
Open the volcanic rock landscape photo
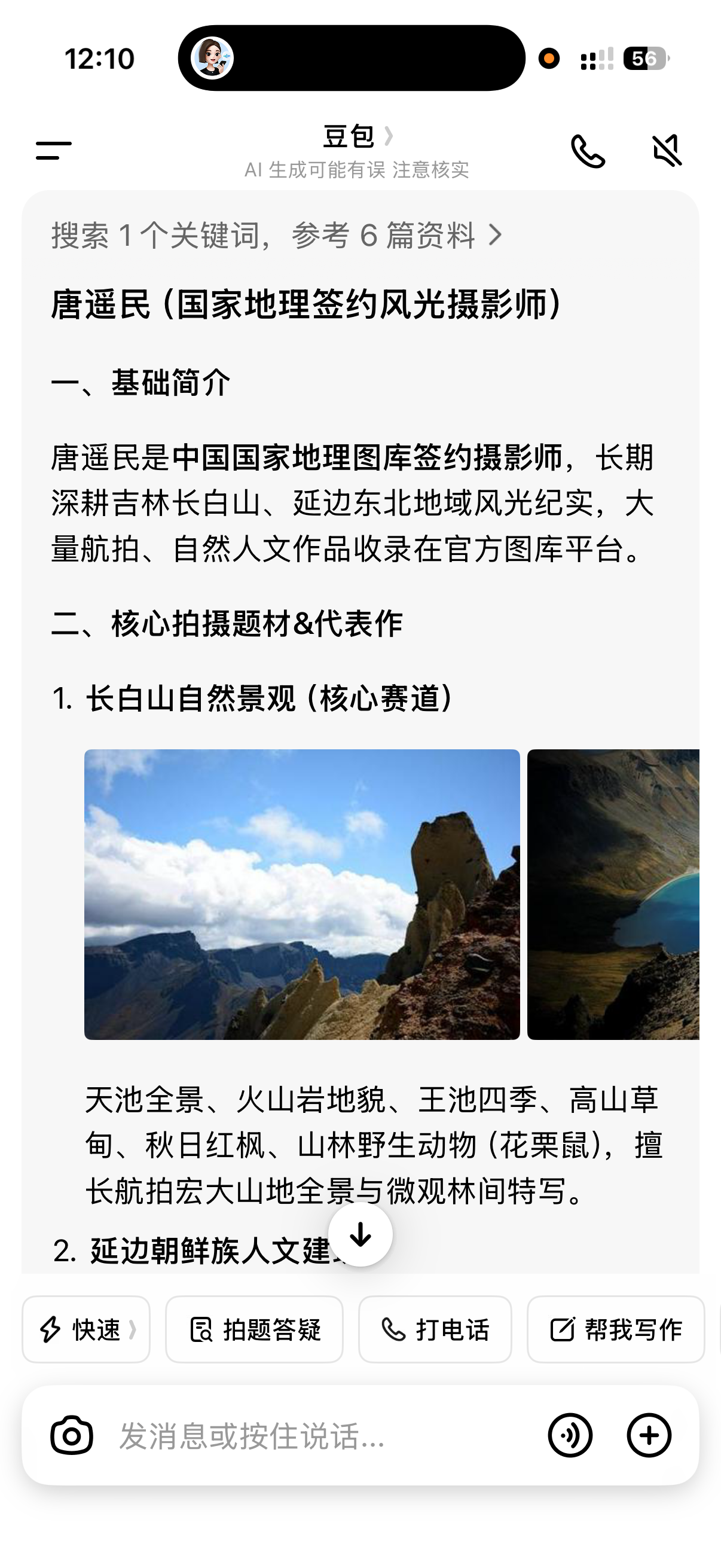pyautogui.click(x=302, y=894)
